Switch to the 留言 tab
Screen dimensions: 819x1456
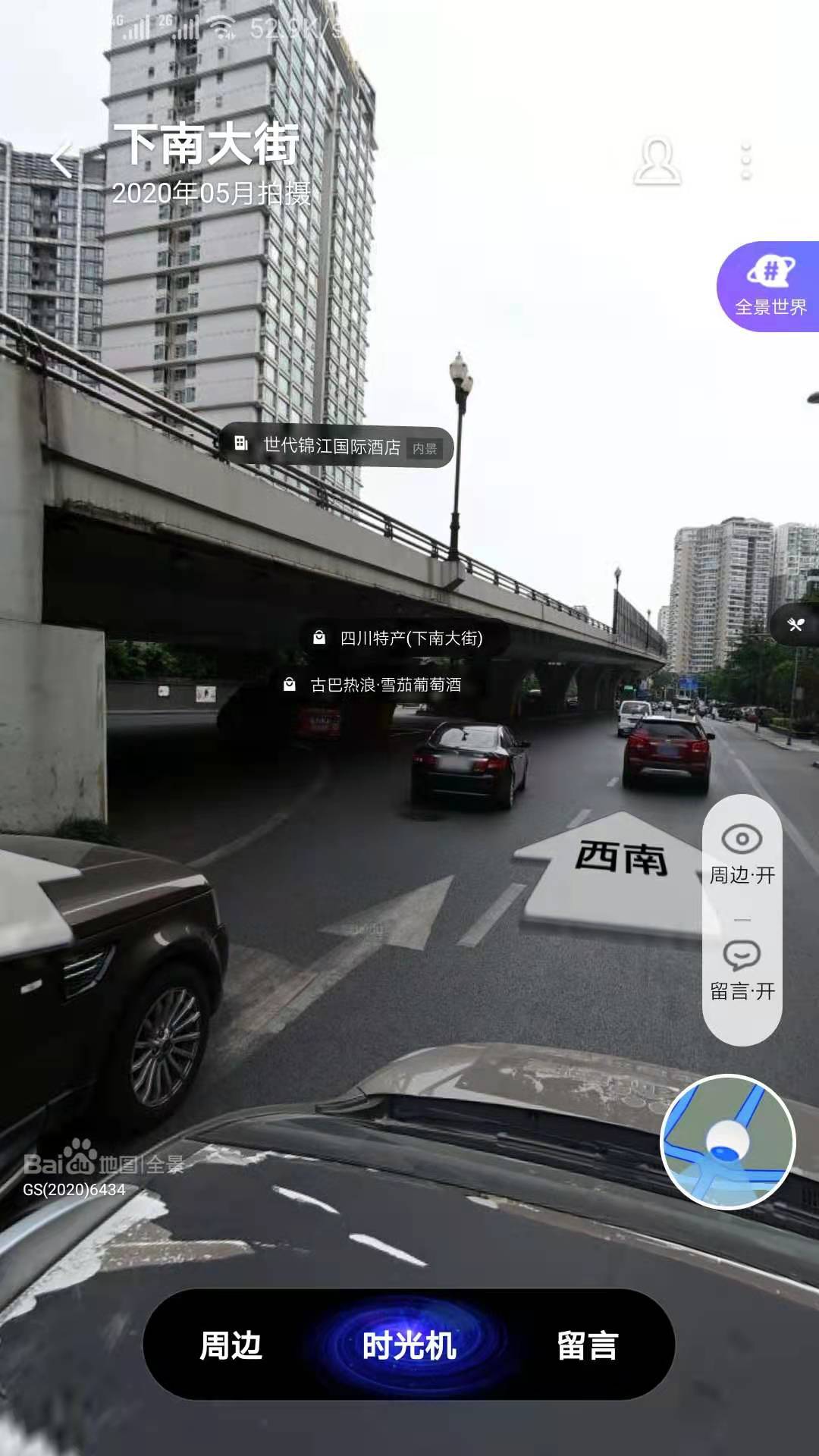588,1345
